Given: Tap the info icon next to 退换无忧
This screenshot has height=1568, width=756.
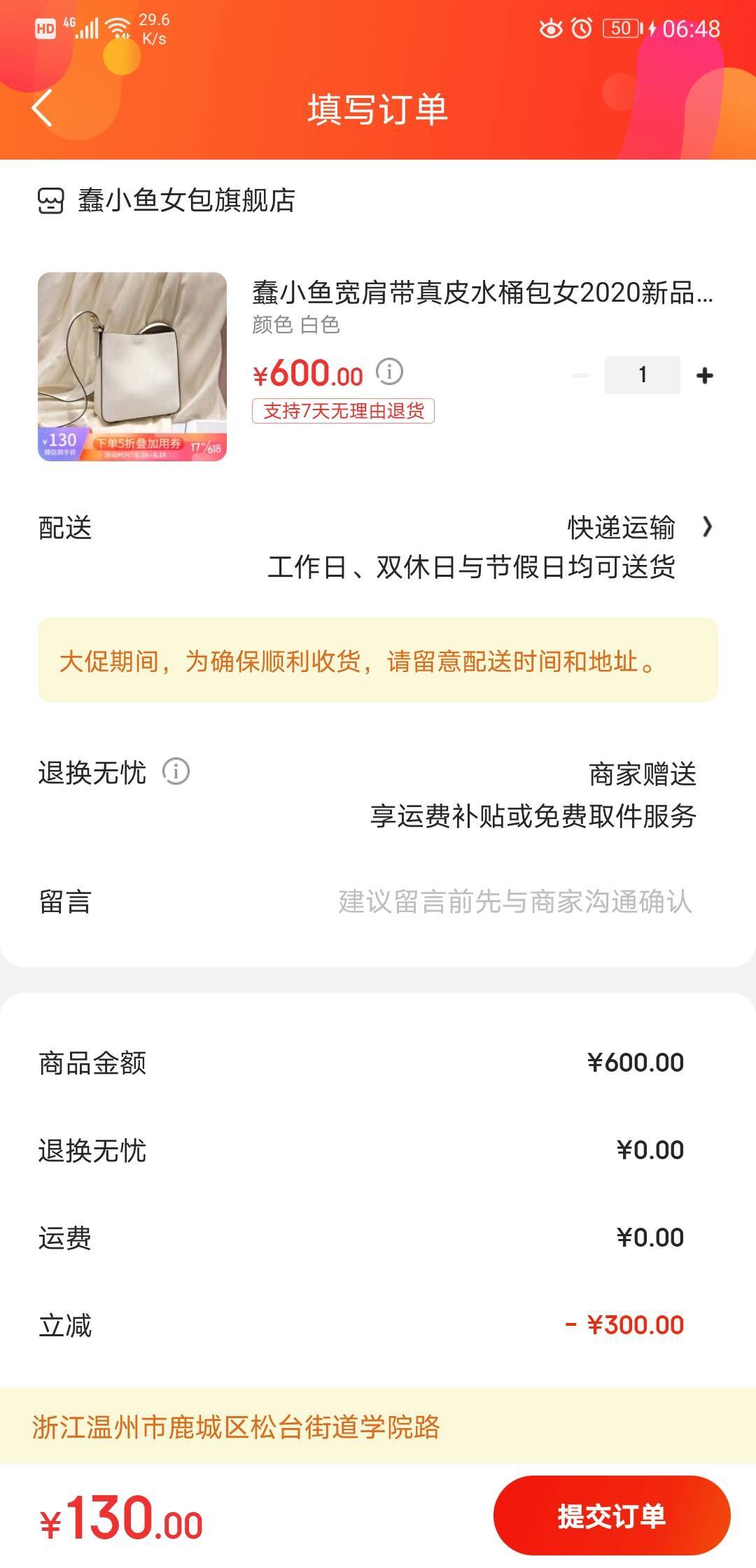Looking at the screenshot, I should pyautogui.click(x=176, y=772).
